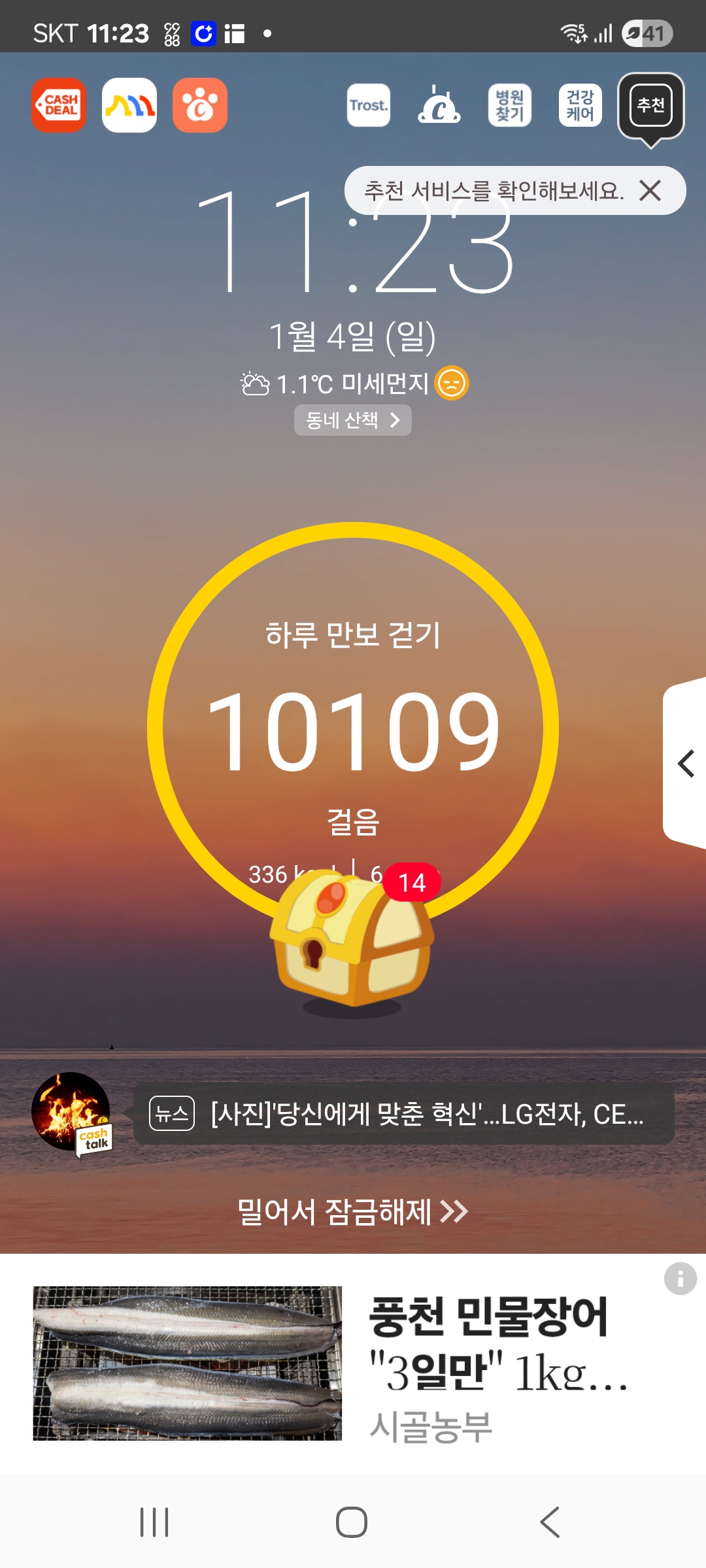Launch the Trost. service shortcut
The height and width of the screenshot is (1568, 706).
(x=369, y=105)
